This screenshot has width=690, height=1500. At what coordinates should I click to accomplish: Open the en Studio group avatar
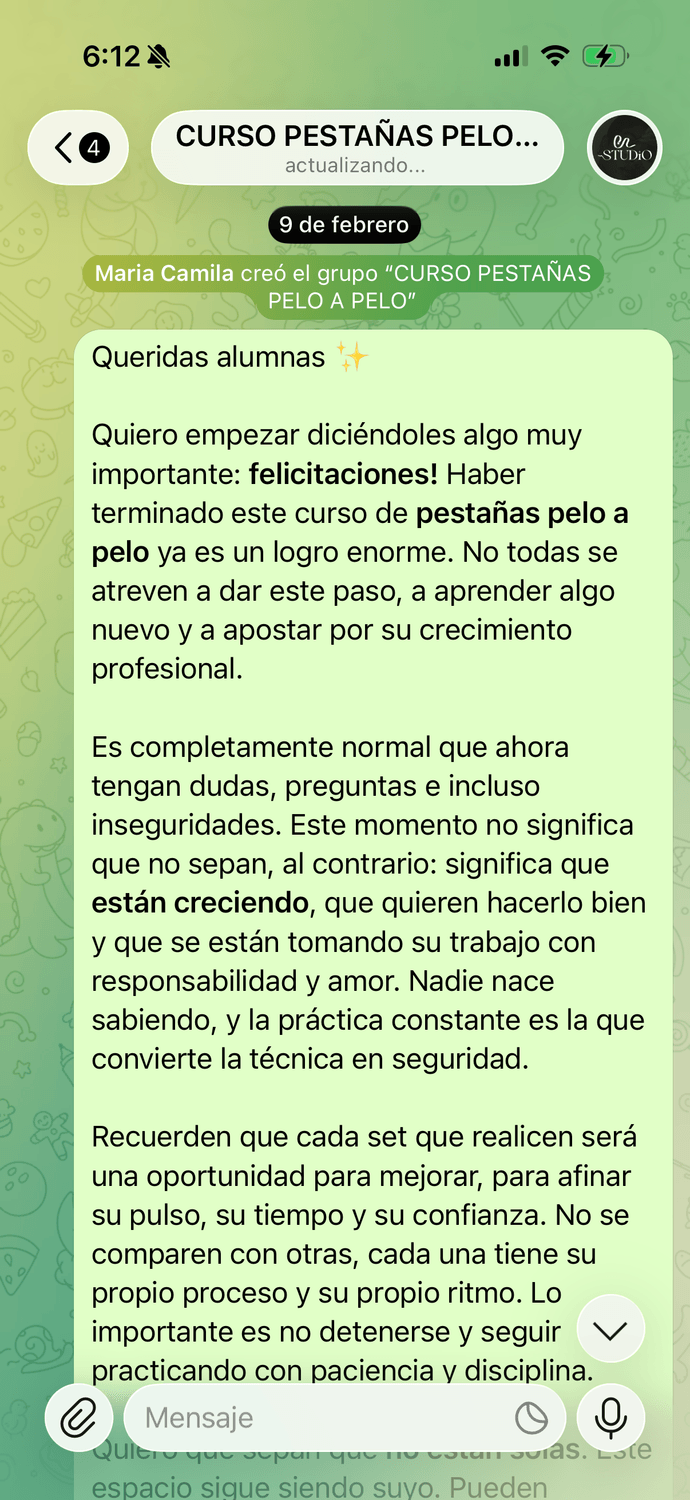pyautogui.click(x=625, y=148)
